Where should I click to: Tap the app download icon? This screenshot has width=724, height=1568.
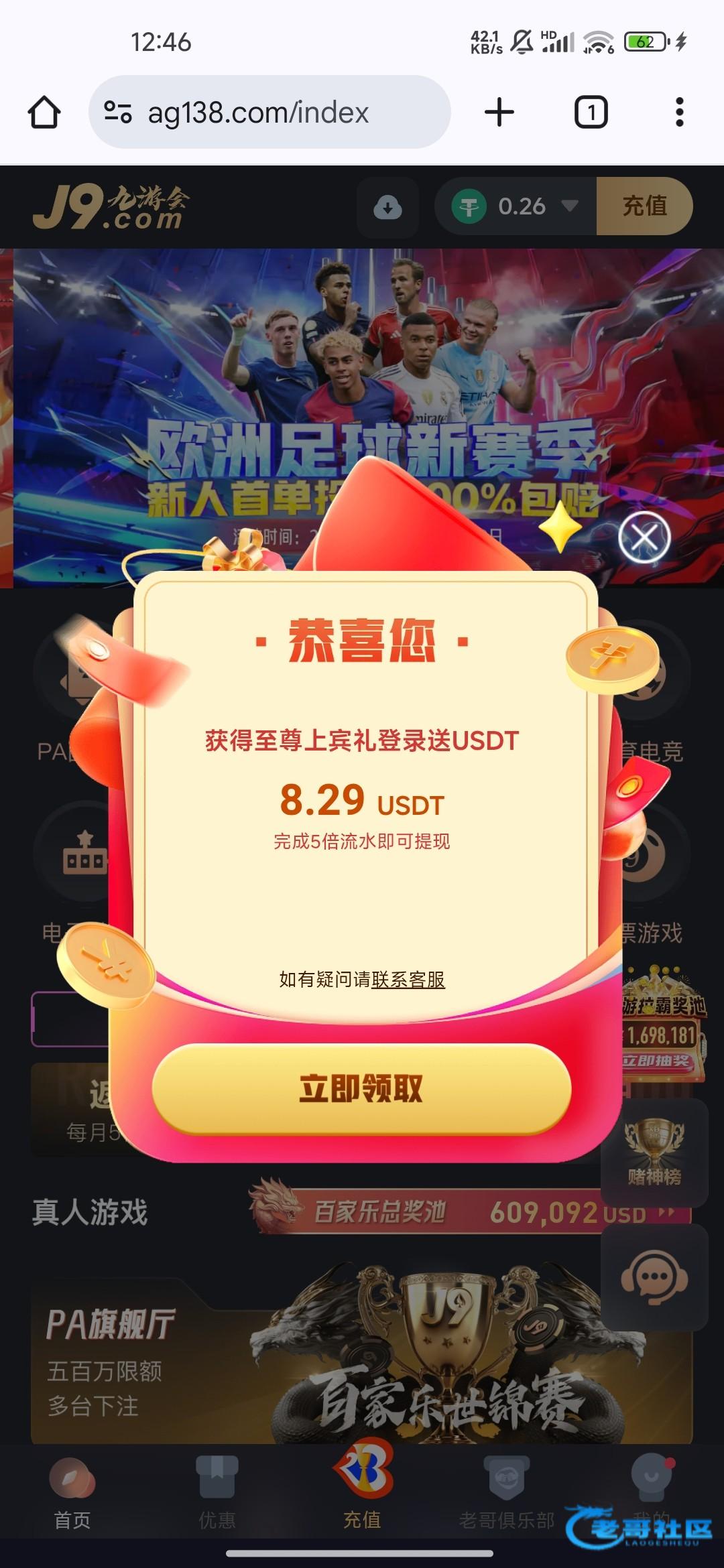[387, 207]
